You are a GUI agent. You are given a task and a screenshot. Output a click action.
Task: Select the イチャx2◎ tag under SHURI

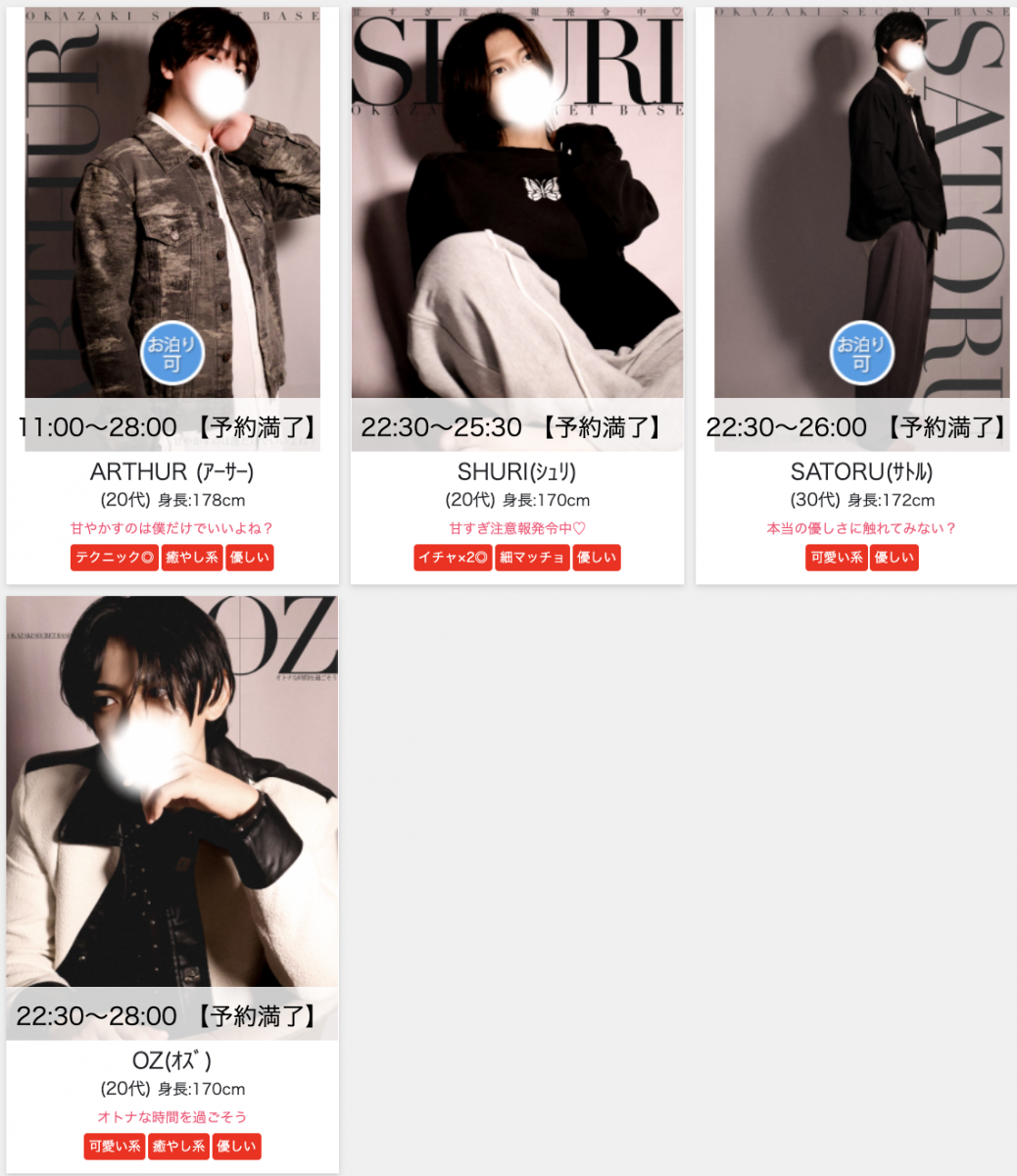click(x=453, y=558)
